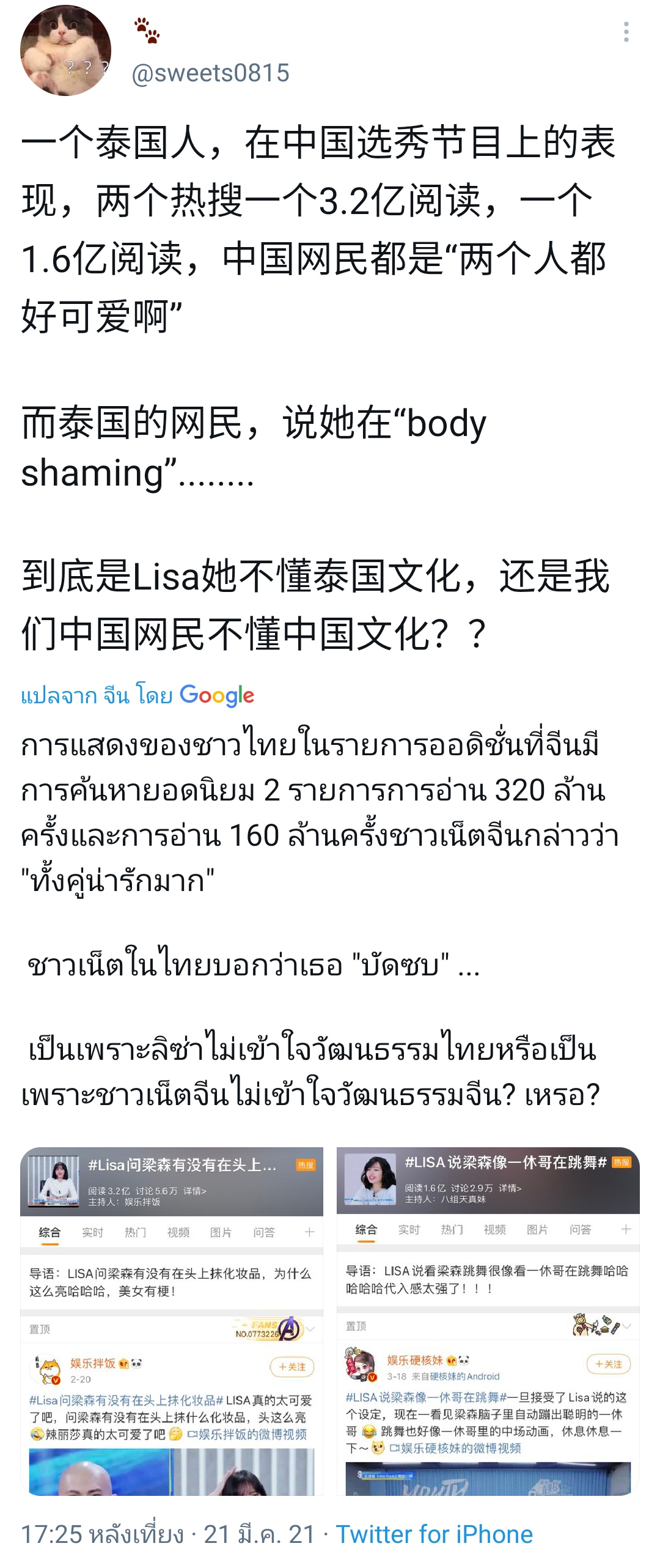Viewport: 660px width, 1568px height.
Task: Open the tweet overflow menu
Action: (626, 32)
